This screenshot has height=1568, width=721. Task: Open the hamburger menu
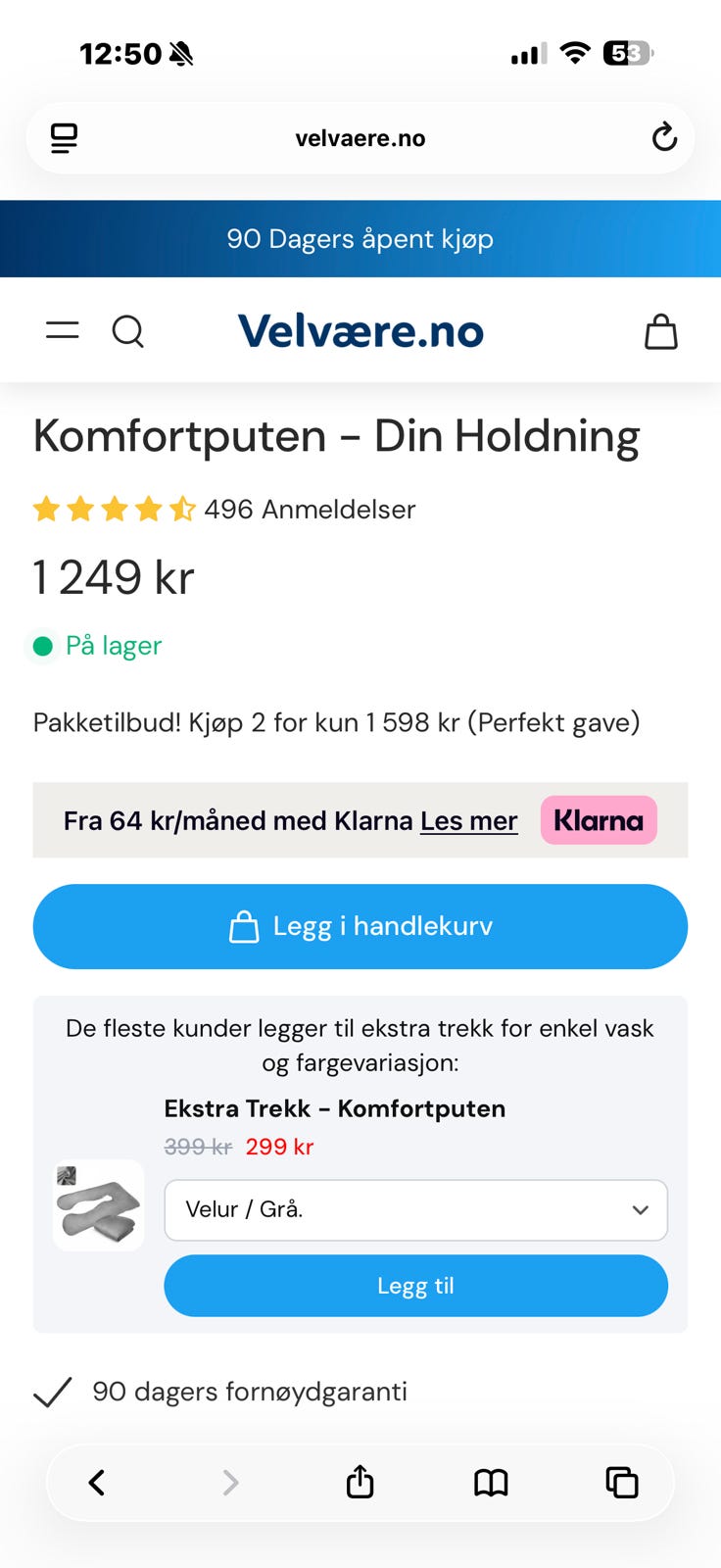coord(63,331)
